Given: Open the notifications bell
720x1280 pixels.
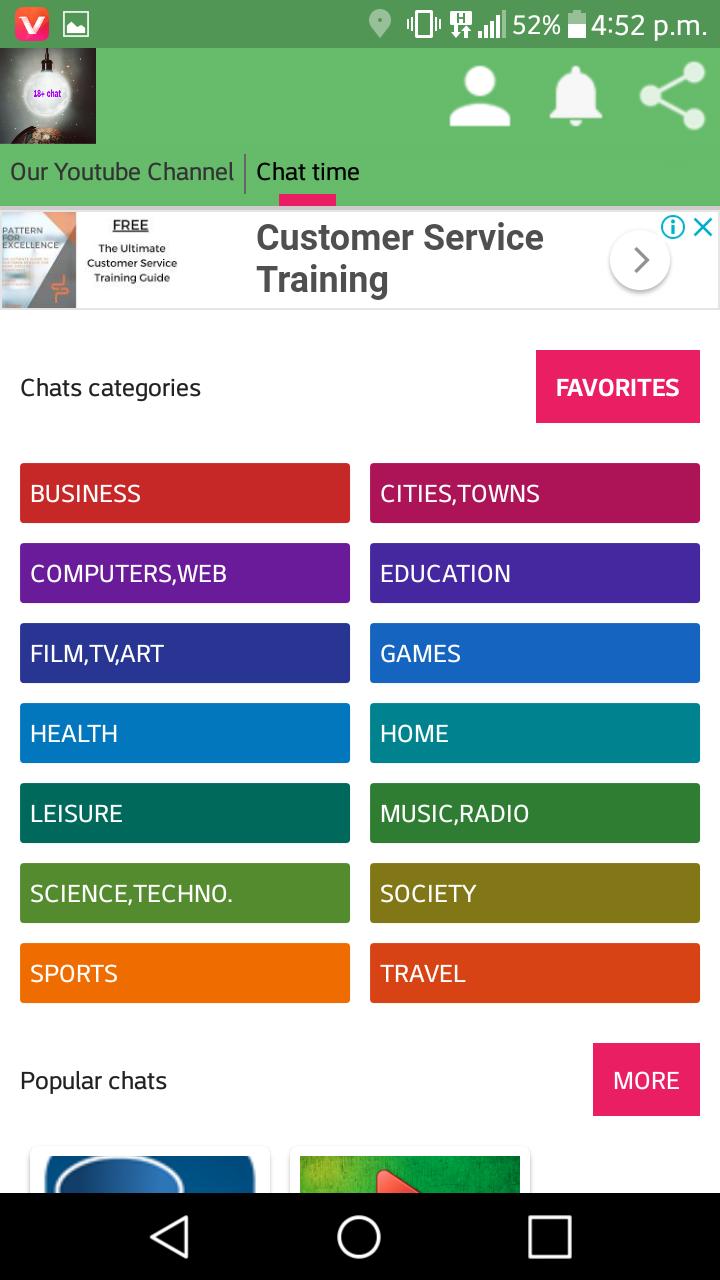Looking at the screenshot, I should 576,97.
